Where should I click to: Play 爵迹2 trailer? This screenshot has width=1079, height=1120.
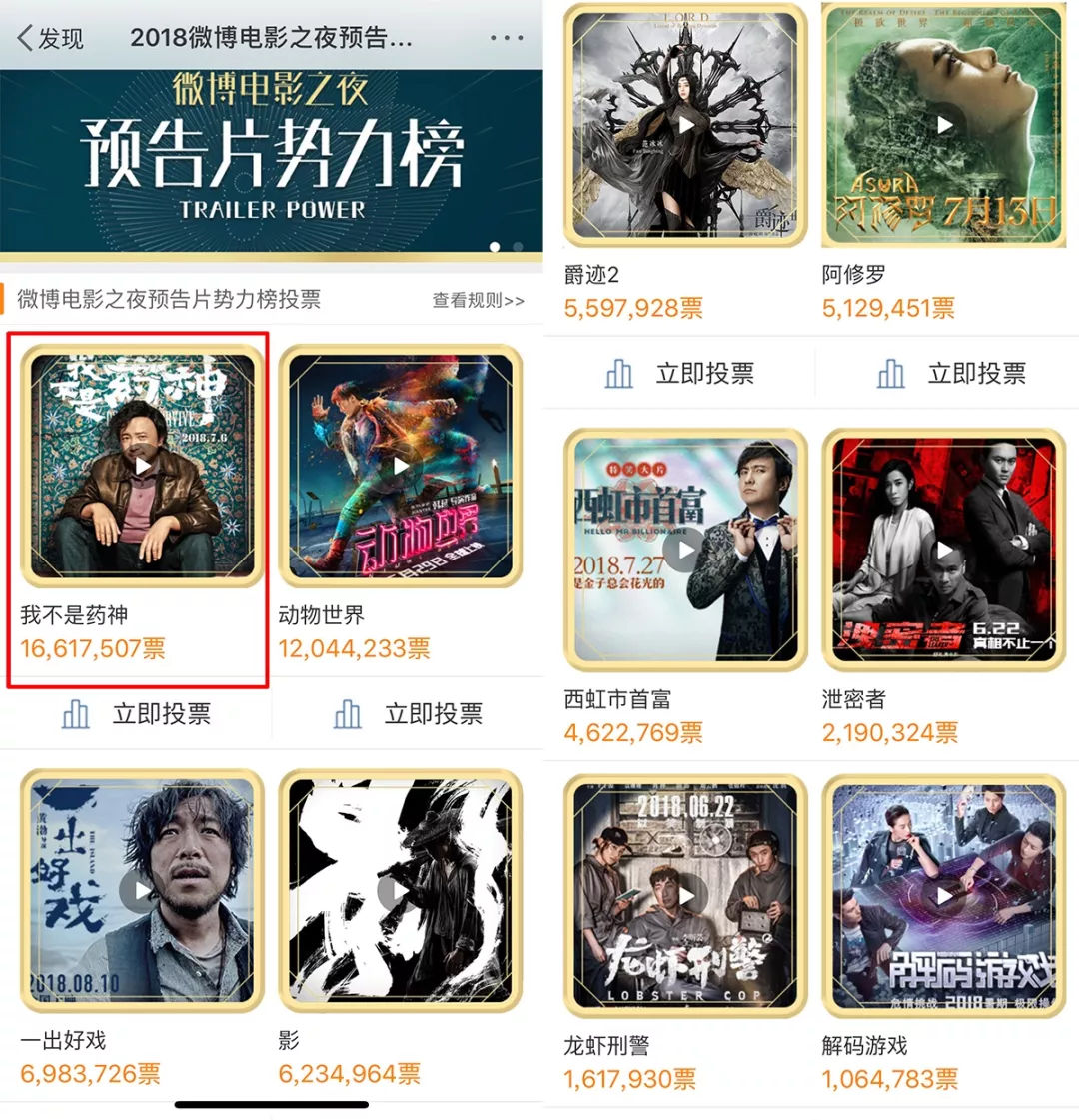pyautogui.click(x=686, y=125)
